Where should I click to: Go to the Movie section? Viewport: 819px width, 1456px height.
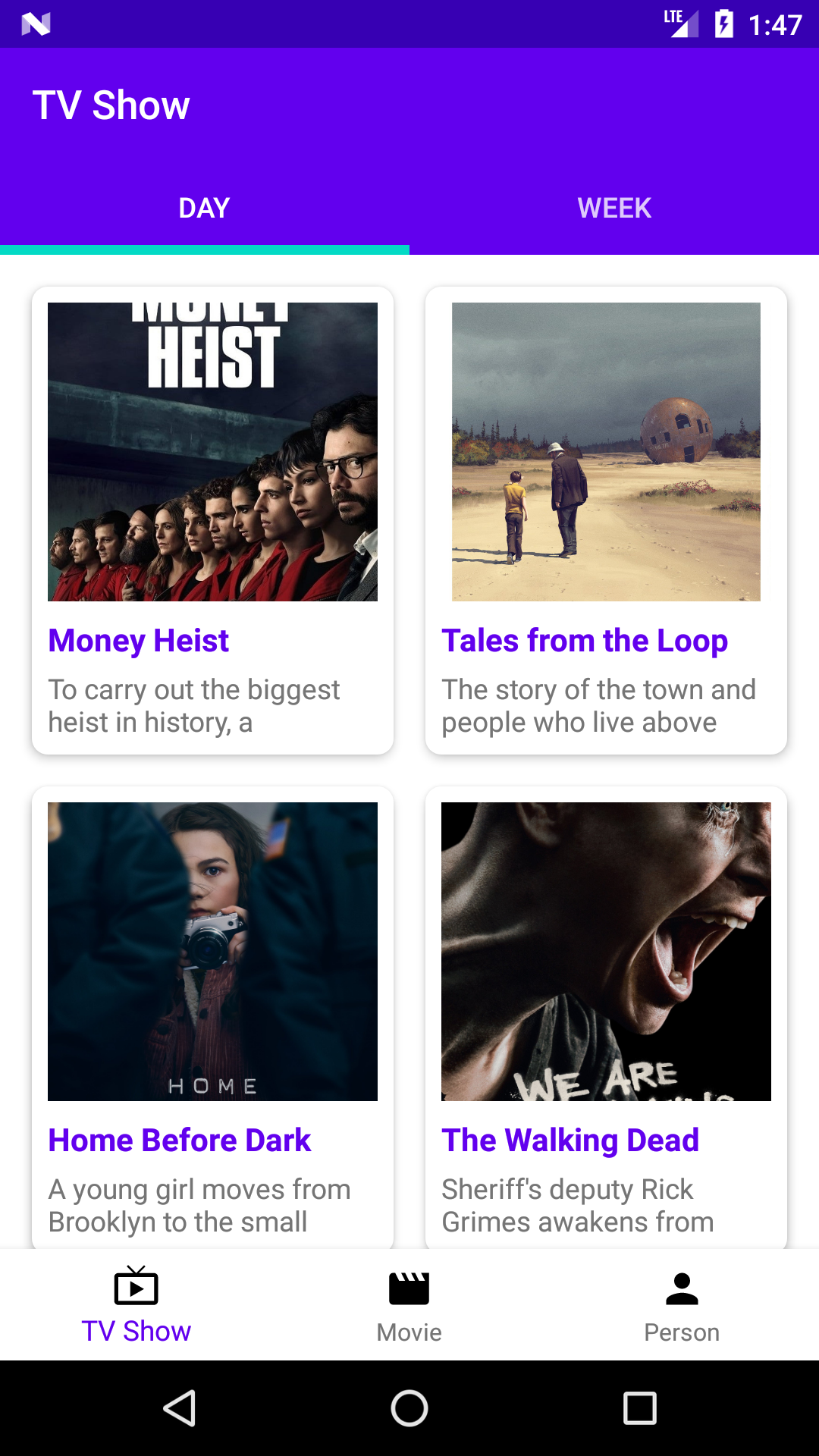click(x=409, y=1306)
